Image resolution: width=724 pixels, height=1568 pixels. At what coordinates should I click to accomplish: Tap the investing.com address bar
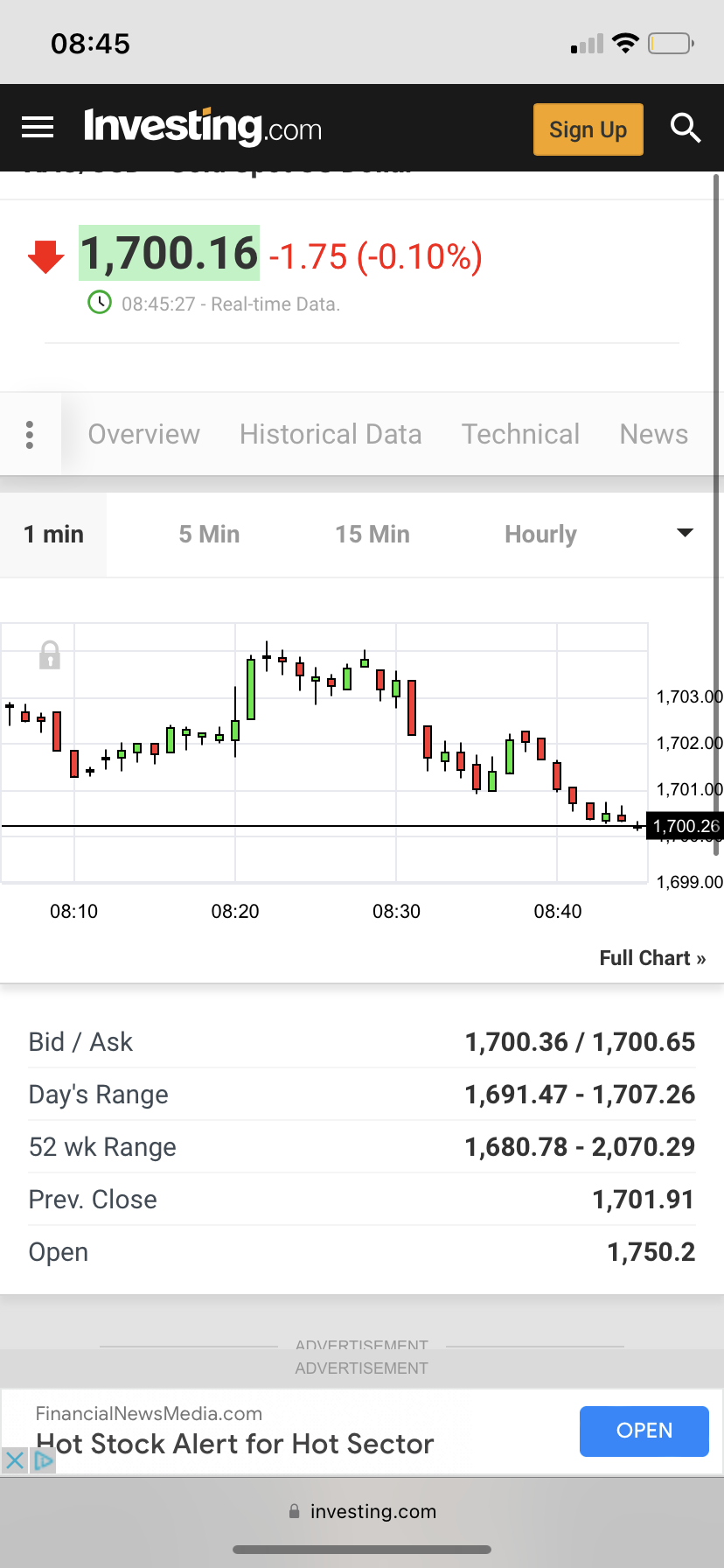point(362,1511)
